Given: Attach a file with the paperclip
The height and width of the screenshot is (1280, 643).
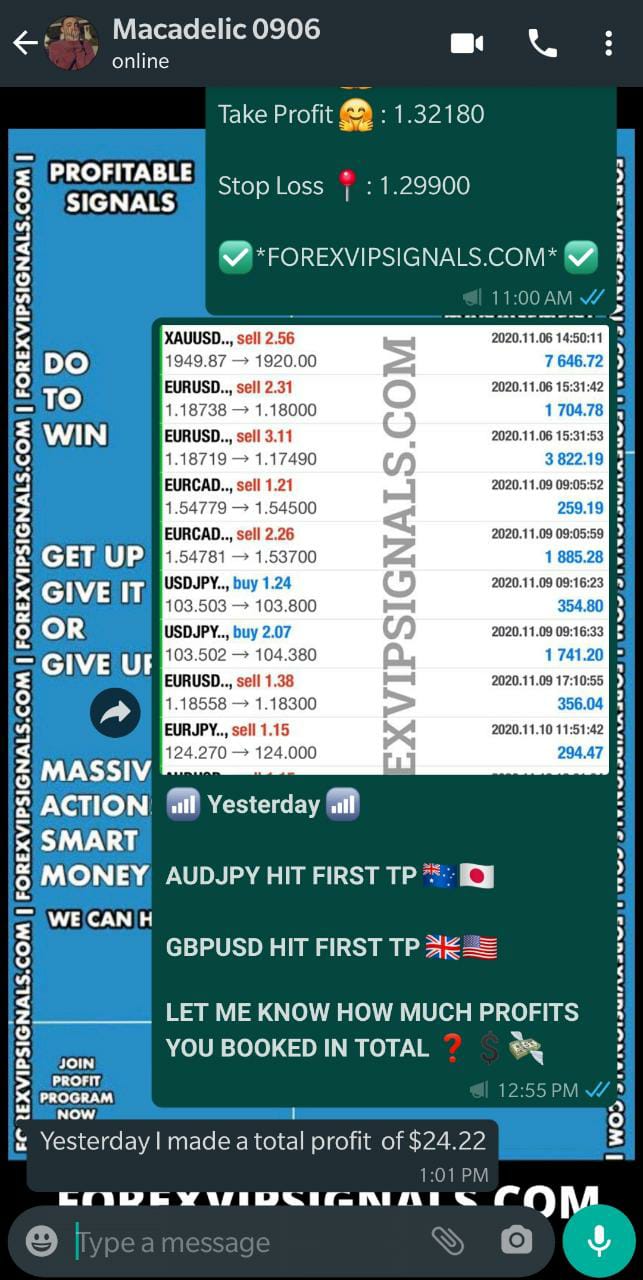Looking at the screenshot, I should pyautogui.click(x=447, y=1241).
